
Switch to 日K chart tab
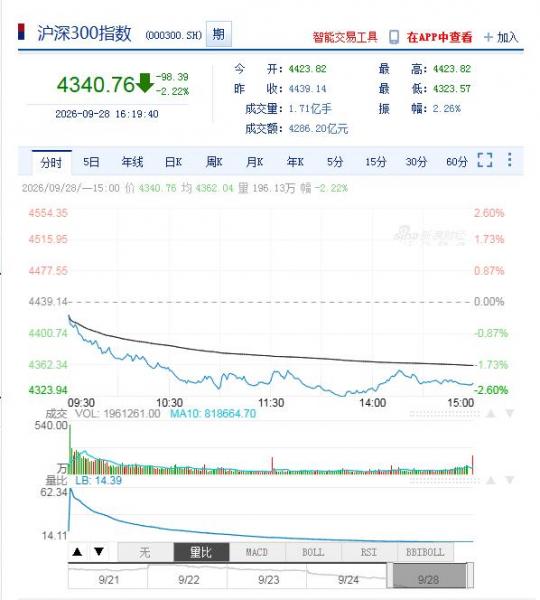tap(173, 162)
